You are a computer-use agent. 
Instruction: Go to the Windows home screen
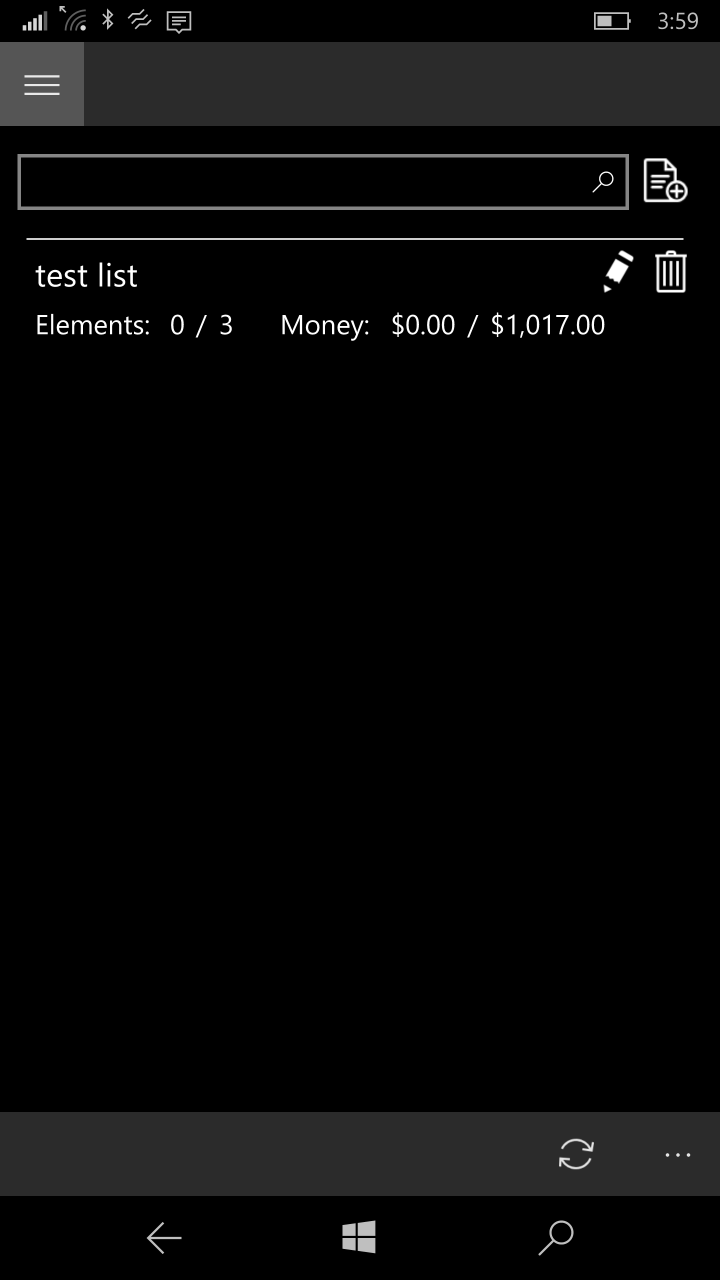click(x=359, y=1238)
